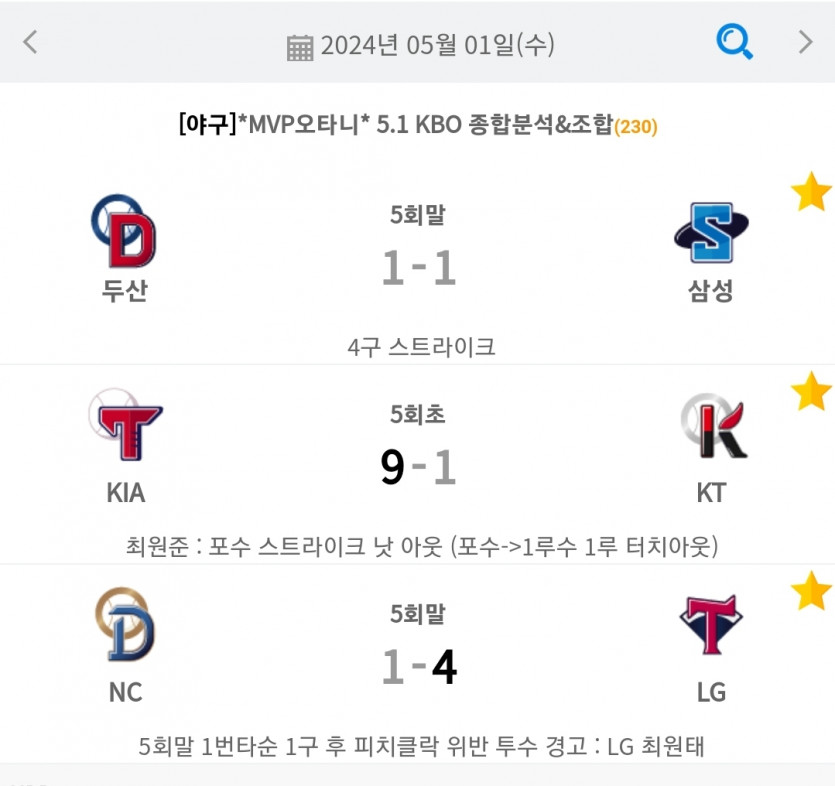
Task: Go to the previous day's schedule
Action: [30, 42]
